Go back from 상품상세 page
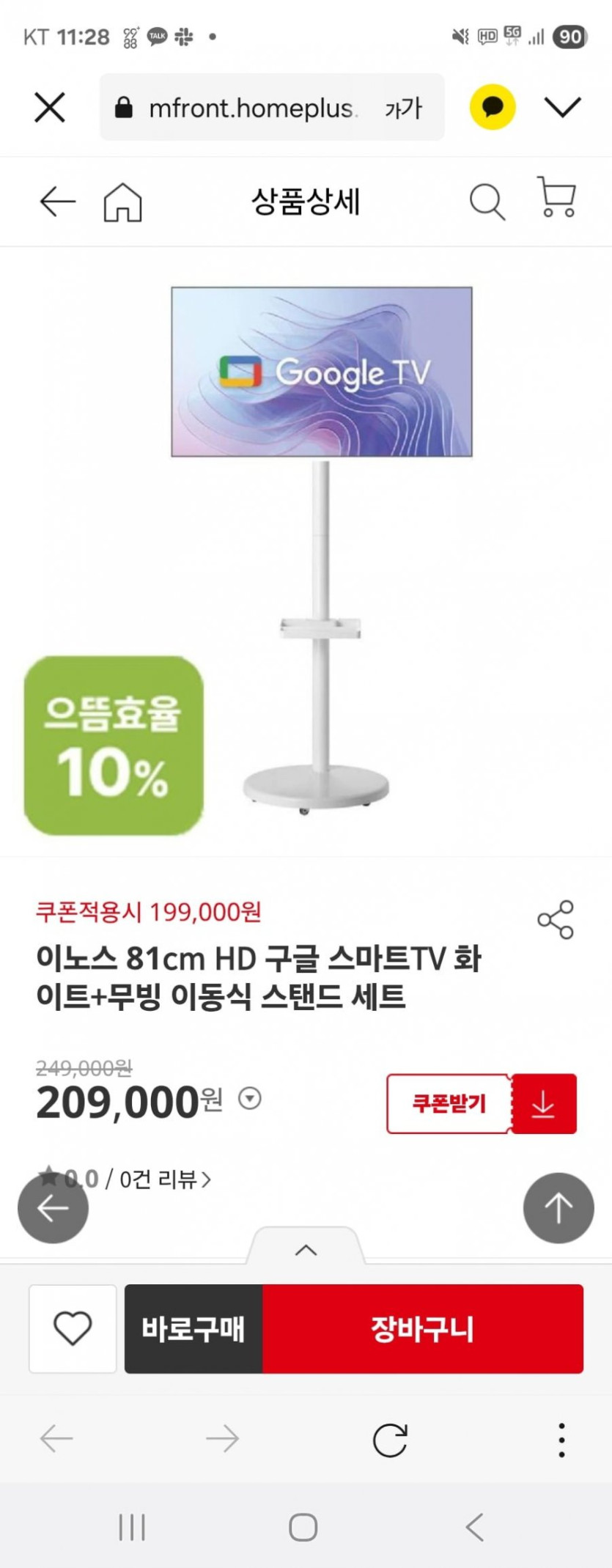The width and height of the screenshot is (612, 1568). pyautogui.click(x=57, y=202)
